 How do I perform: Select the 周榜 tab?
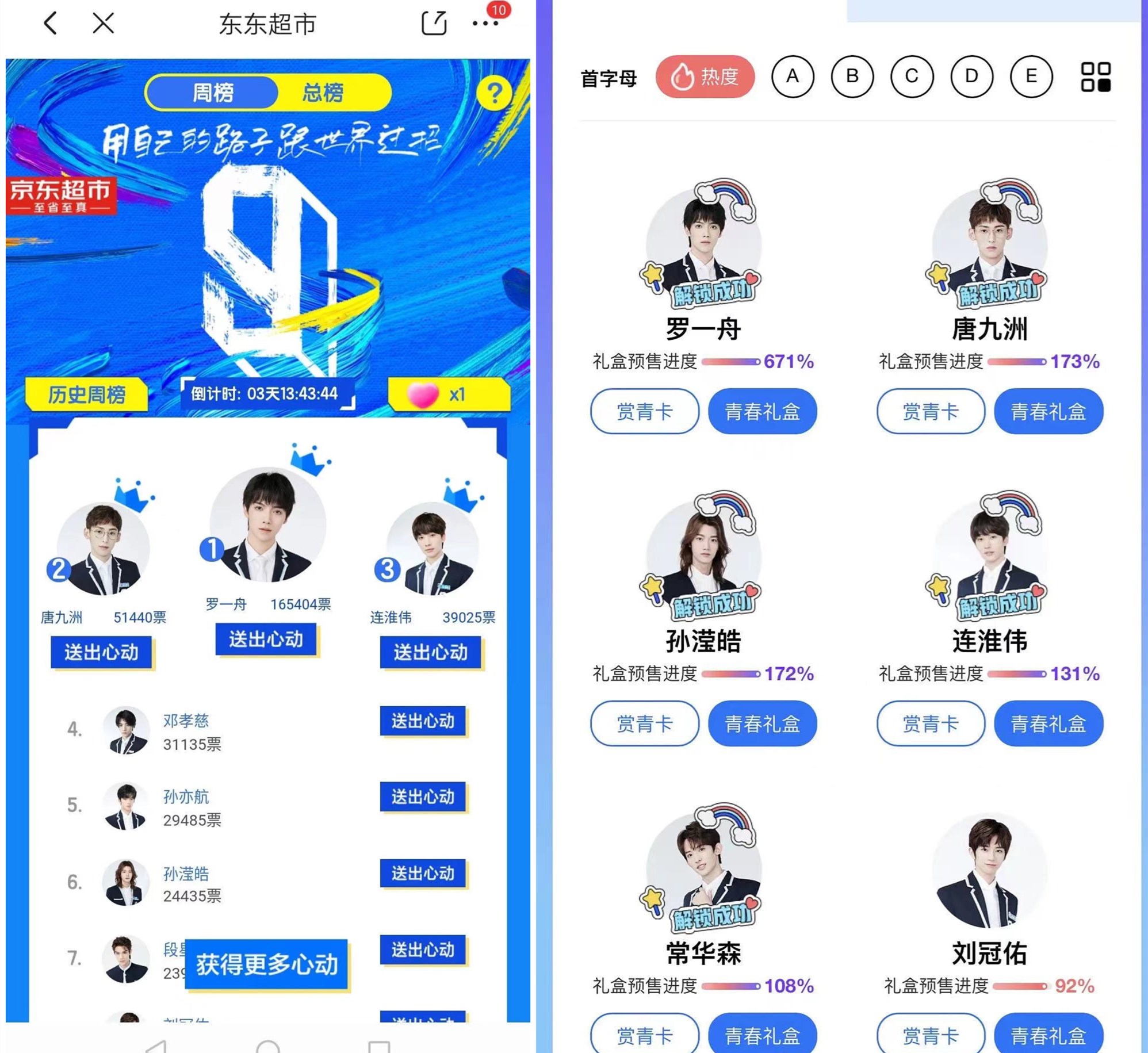[x=212, y=93]
